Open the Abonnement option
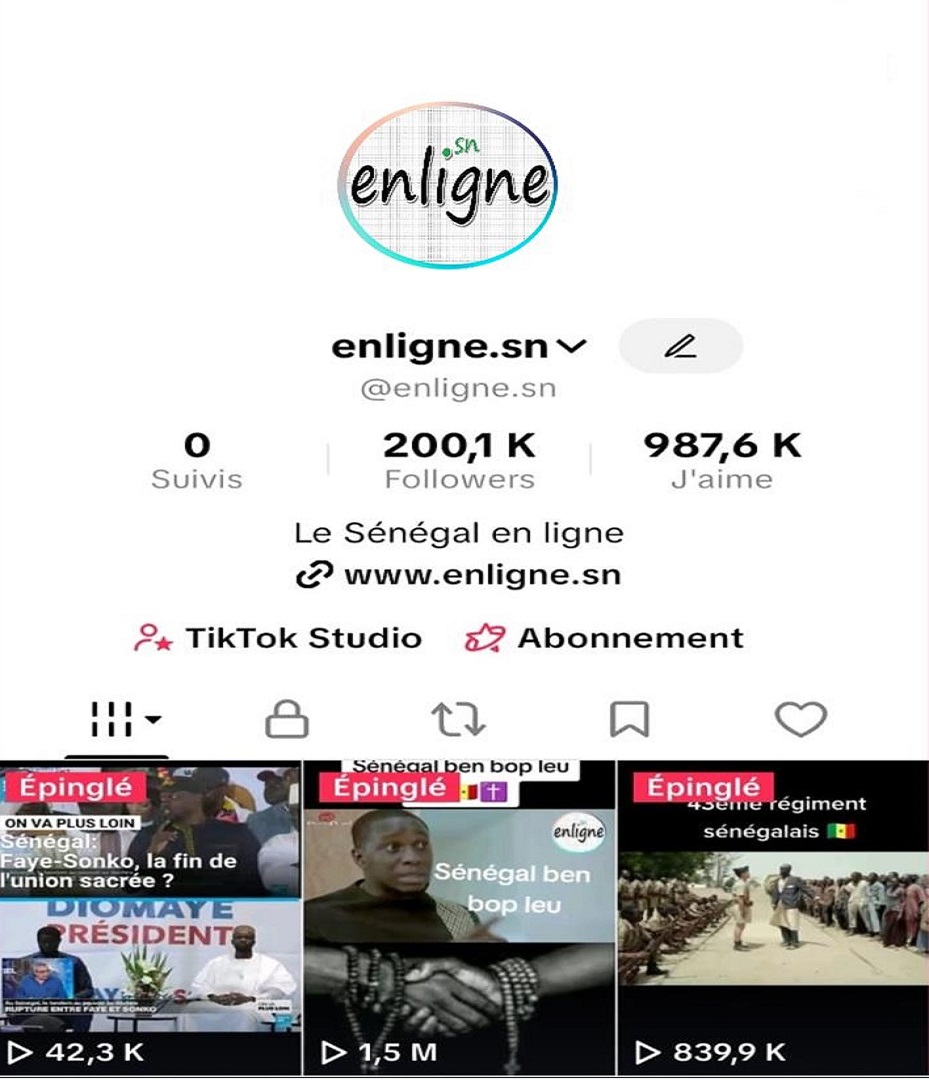Image resolution: width=929 pixels, height=1080 pixels. click(x=605, y=638)
